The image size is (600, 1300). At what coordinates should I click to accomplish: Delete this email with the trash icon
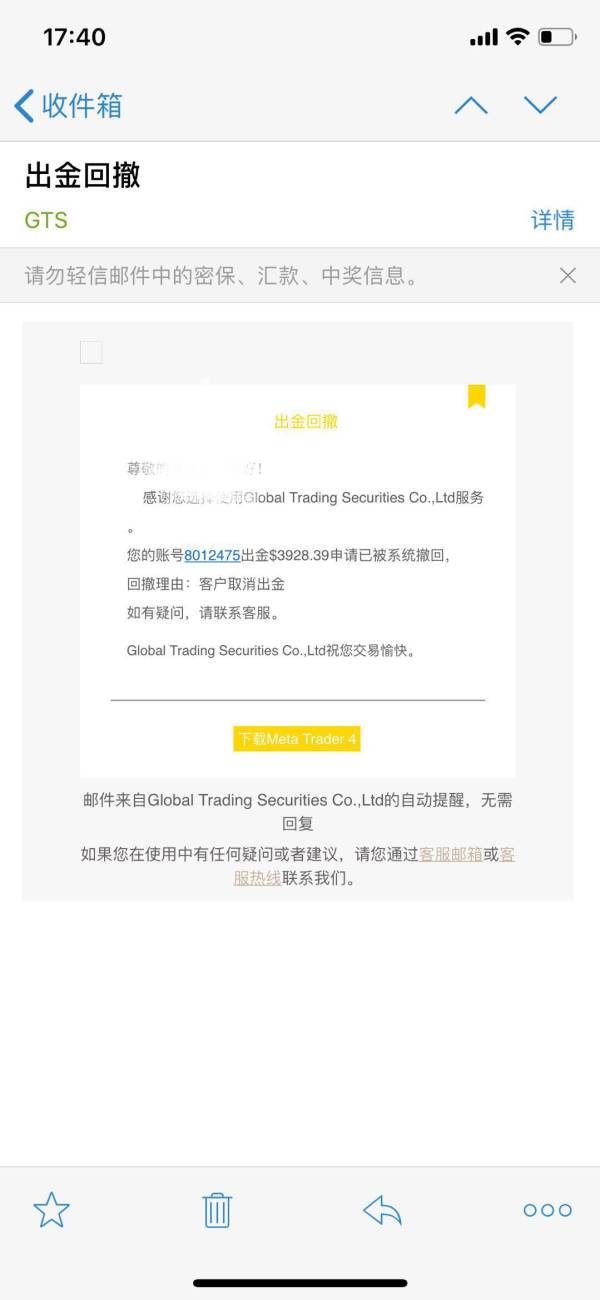point(217,1210)
